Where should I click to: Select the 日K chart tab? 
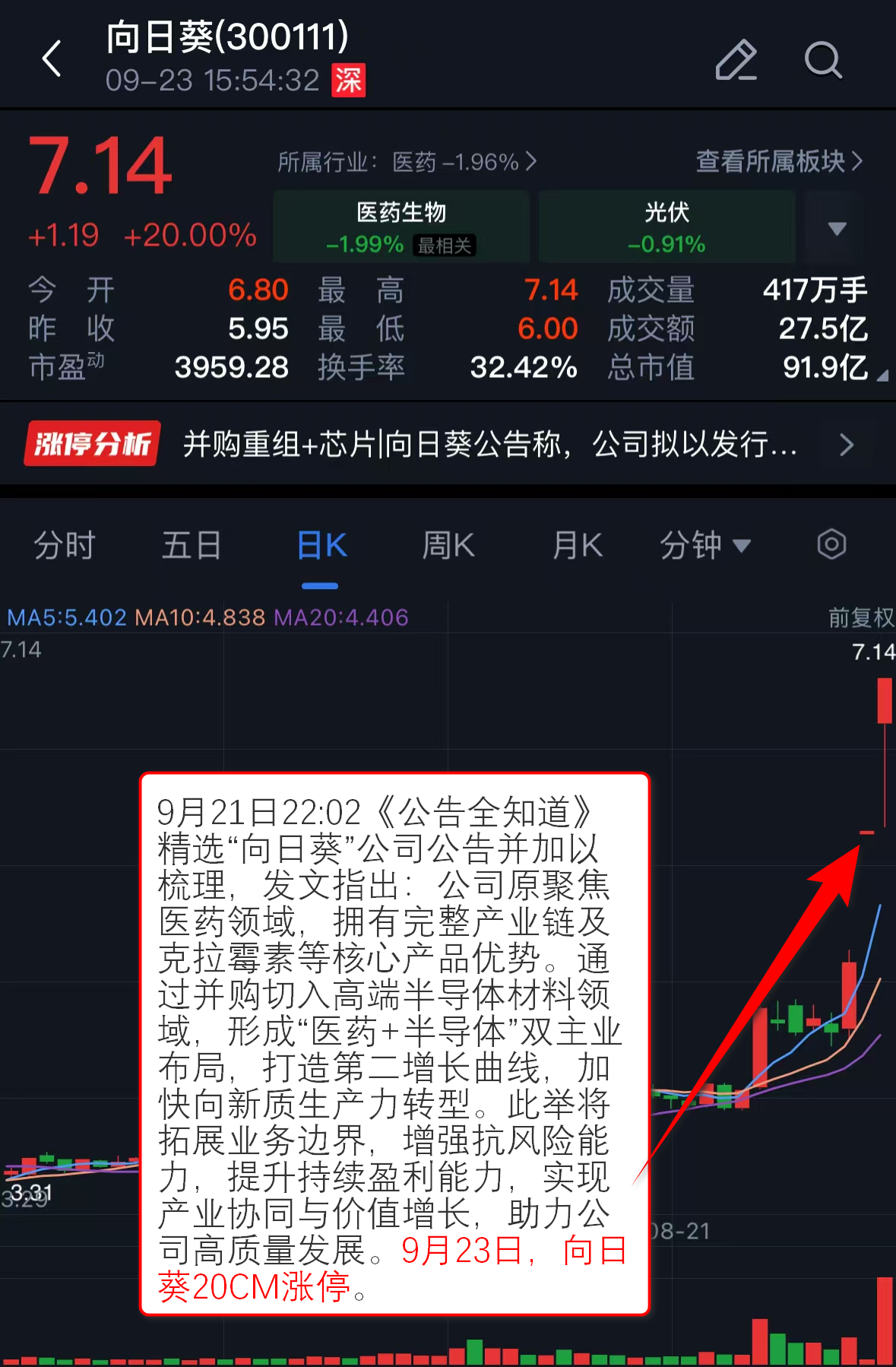coord(321,545)
